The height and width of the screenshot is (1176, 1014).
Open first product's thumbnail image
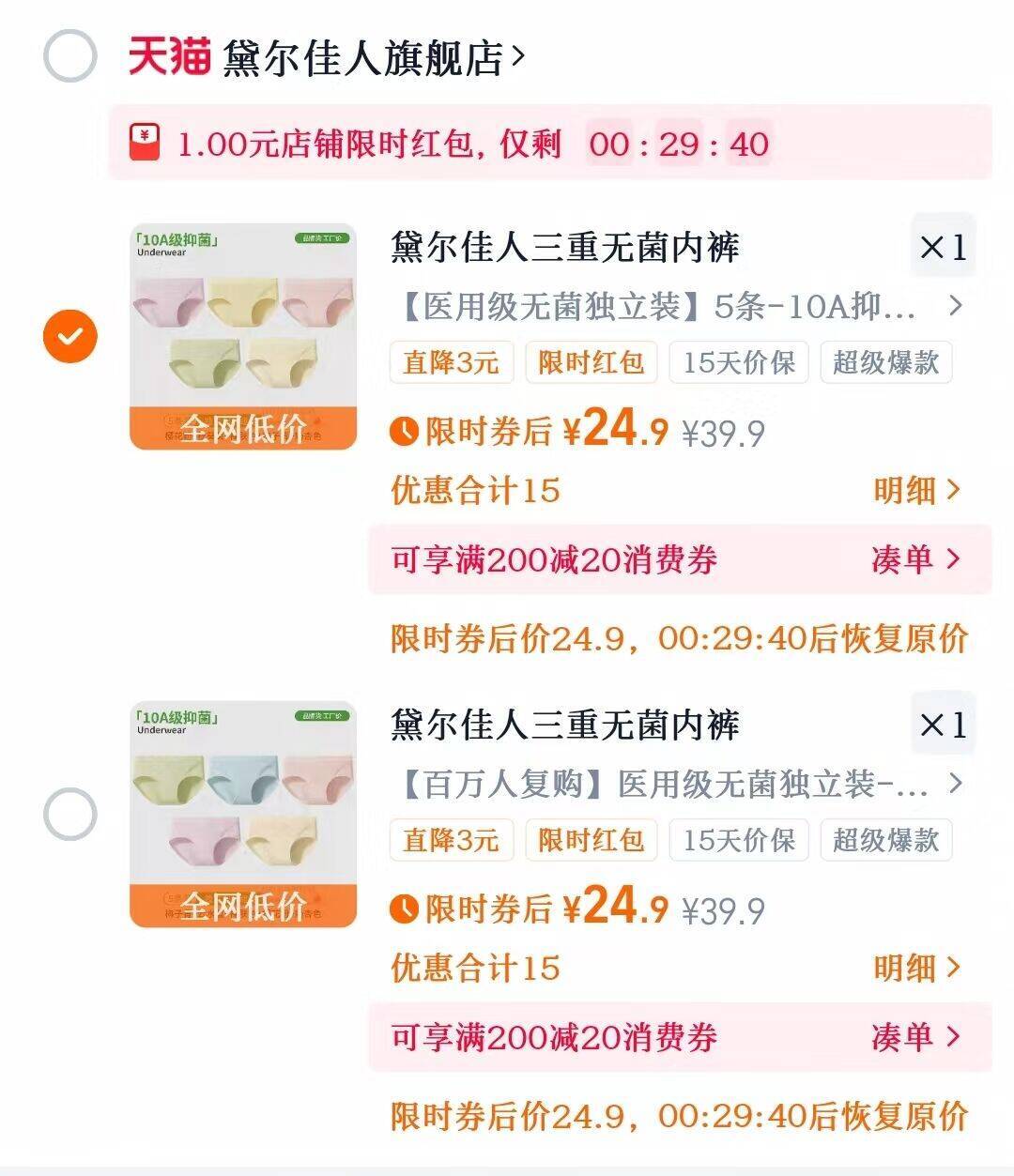point(242,333)
